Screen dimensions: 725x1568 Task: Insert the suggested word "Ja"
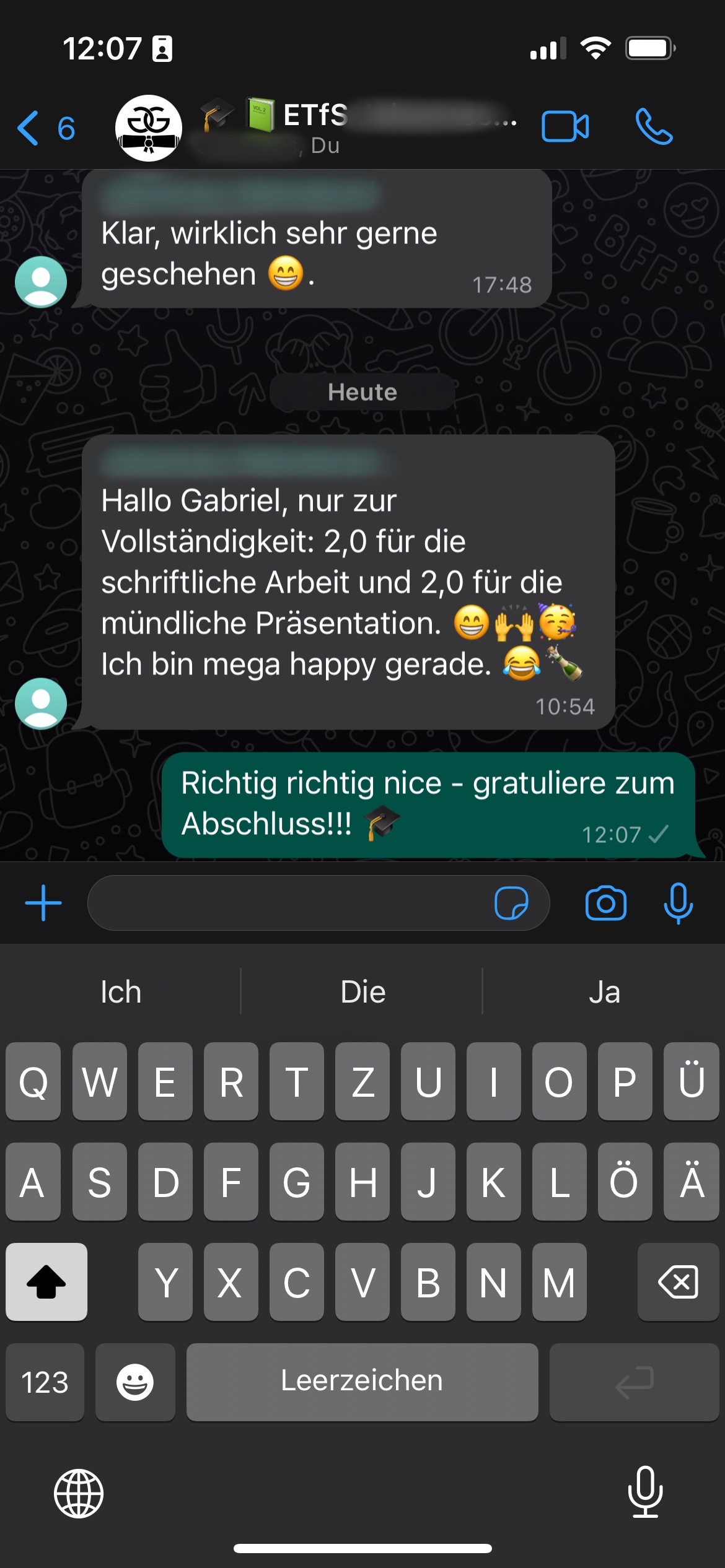(604, 992)
